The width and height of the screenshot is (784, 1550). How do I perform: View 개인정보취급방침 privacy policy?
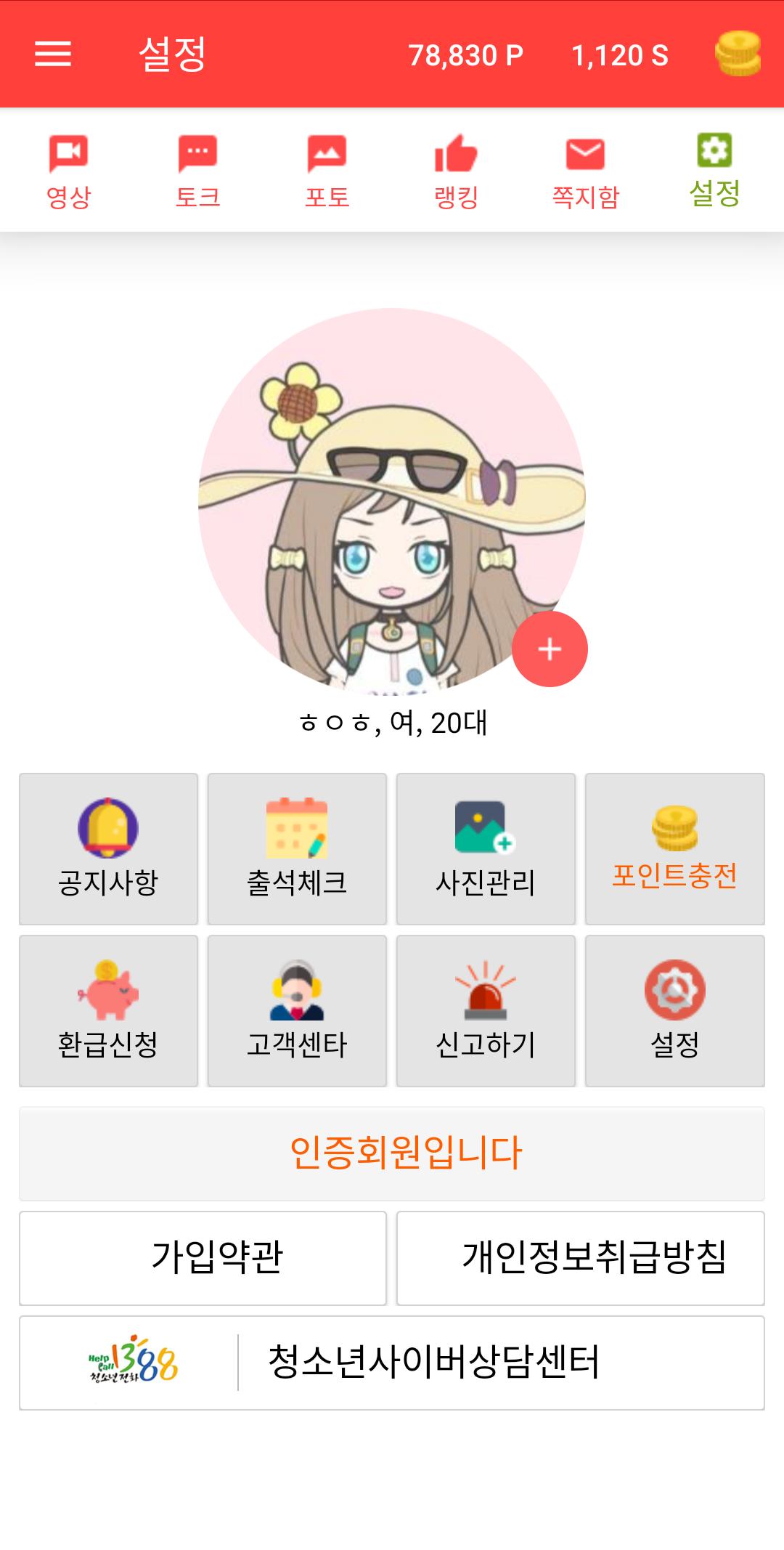click(x=580, y=1257)
